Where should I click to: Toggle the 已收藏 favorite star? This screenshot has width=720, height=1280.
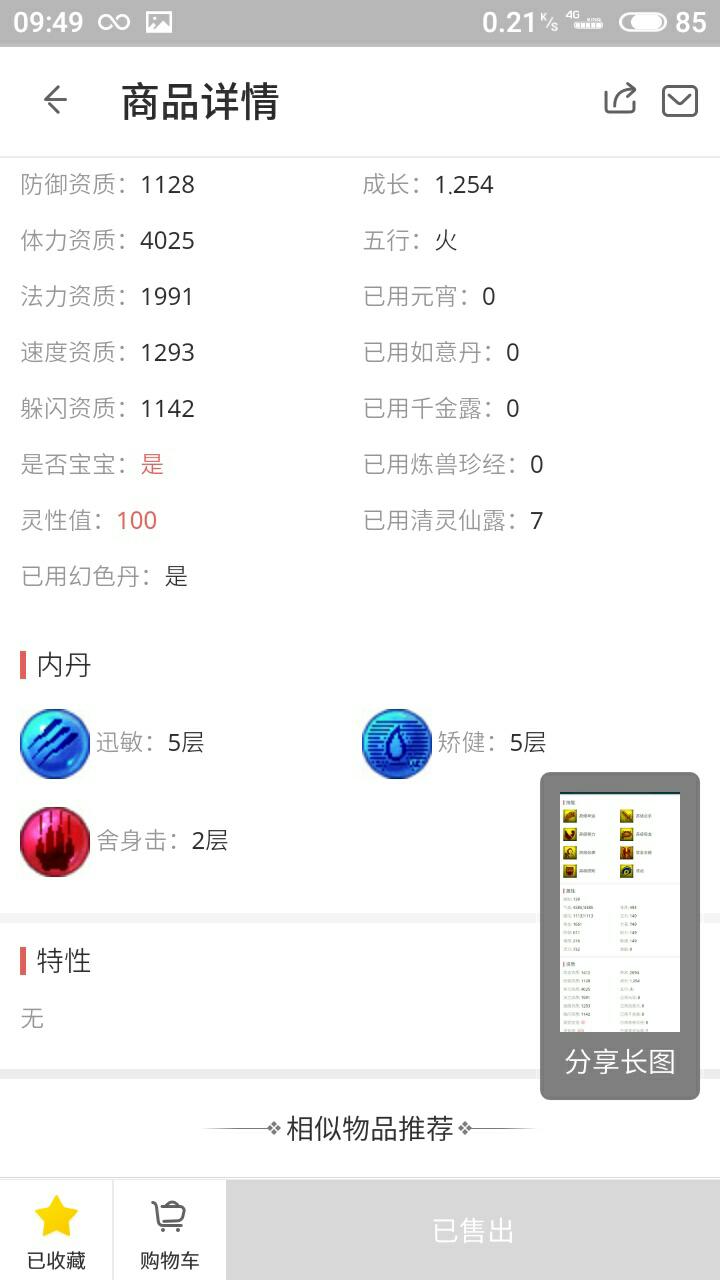tap(57, 1230)
